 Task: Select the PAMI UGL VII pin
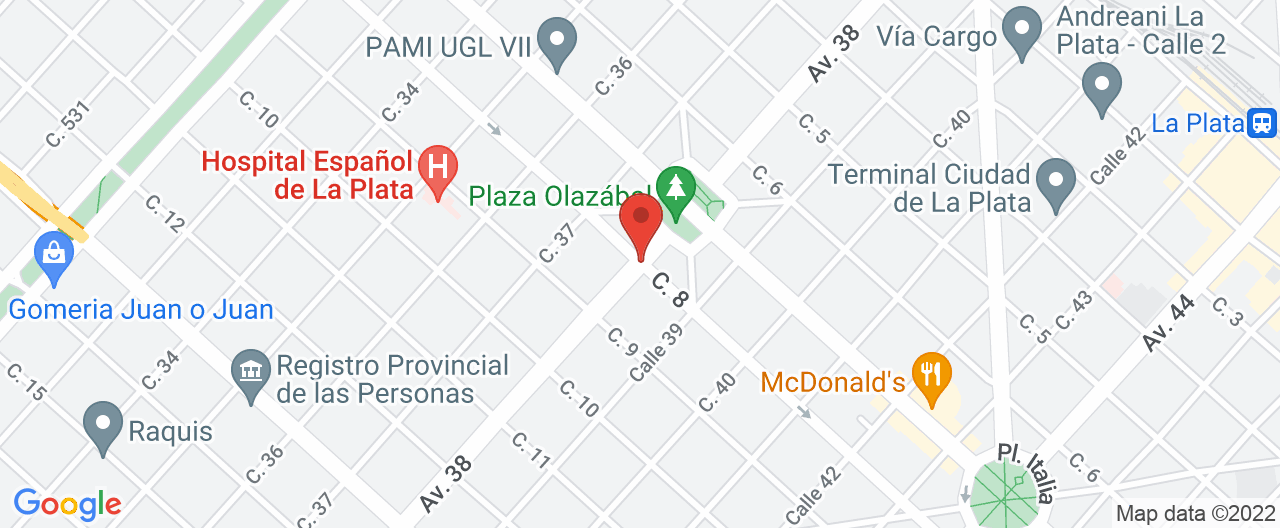[x=557, y=43]
